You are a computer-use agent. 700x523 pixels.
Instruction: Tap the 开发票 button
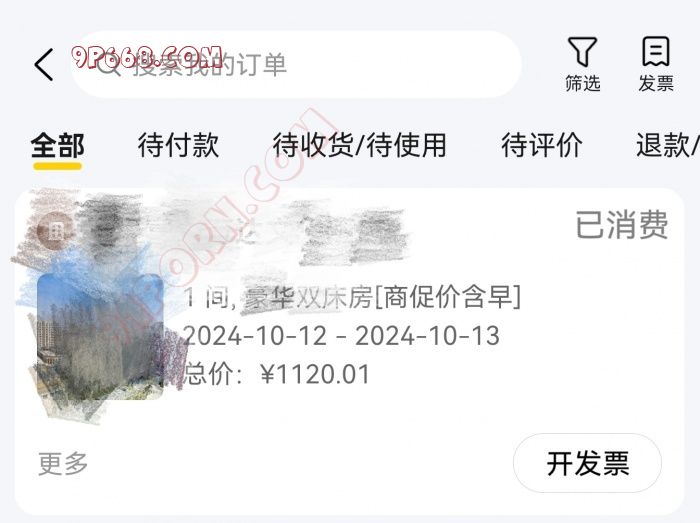click(587, 464)
